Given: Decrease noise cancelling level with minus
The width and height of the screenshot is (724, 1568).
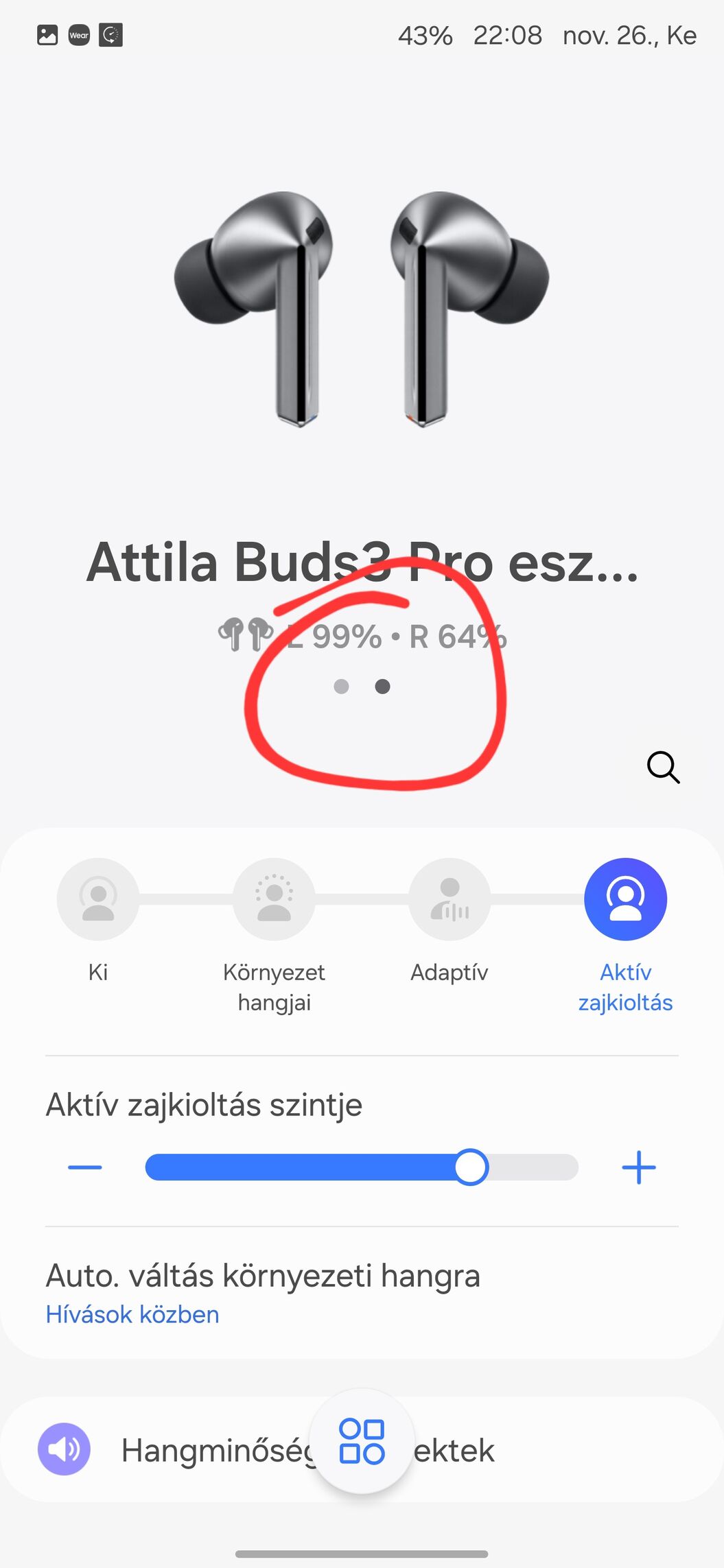Looking at the screenshot, I should 85,1167.
